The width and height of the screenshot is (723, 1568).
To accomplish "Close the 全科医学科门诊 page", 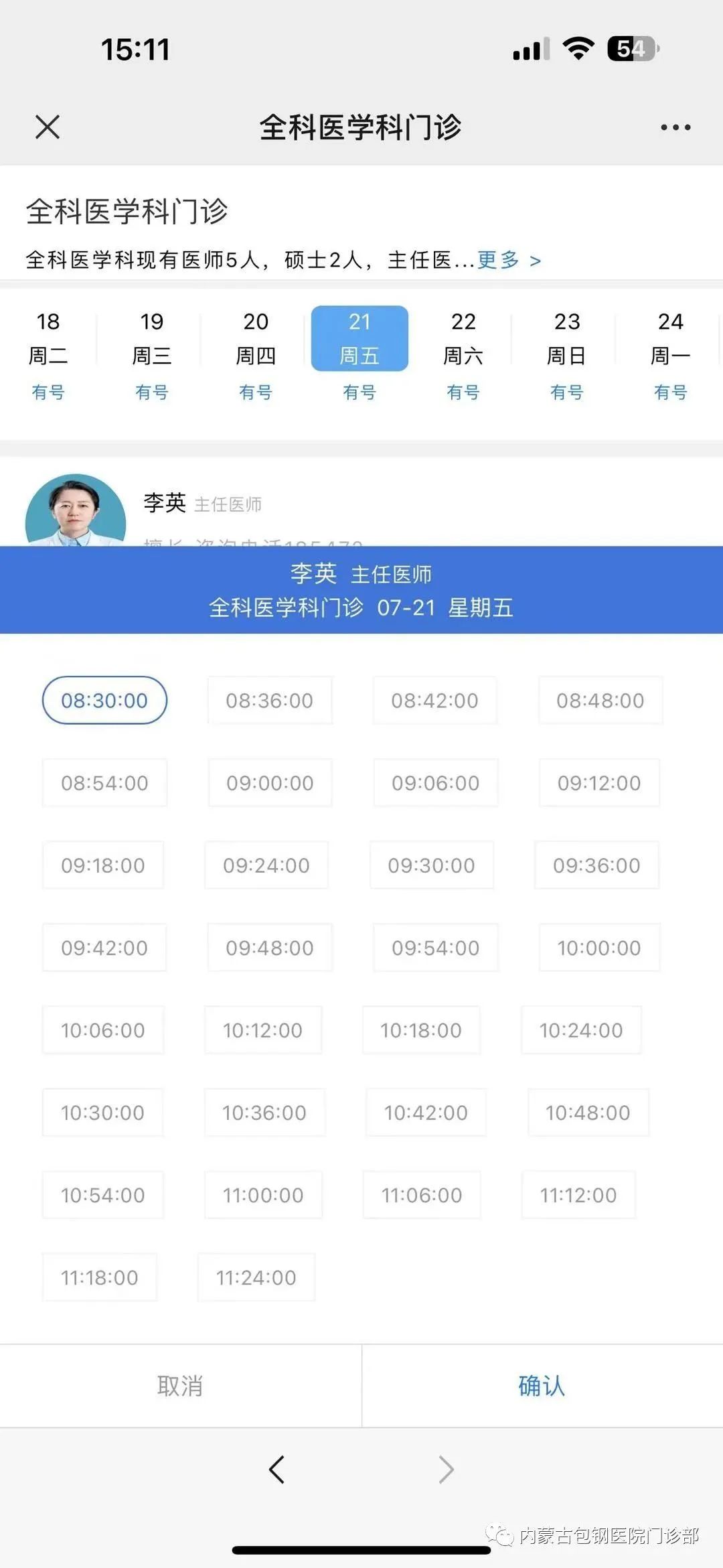I will coord(48,127).
